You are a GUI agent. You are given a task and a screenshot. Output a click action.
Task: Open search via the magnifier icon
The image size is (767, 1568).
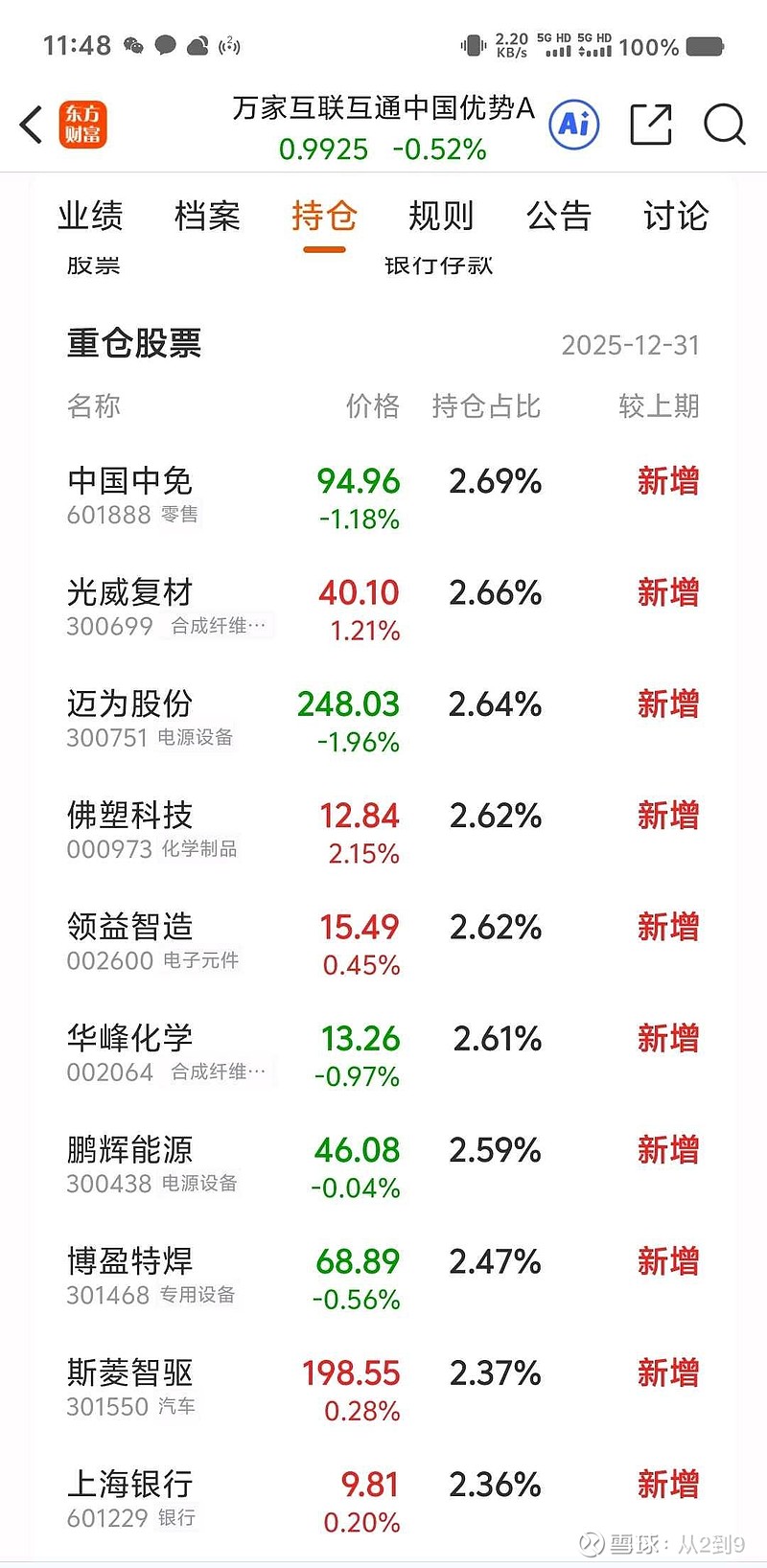724,126
